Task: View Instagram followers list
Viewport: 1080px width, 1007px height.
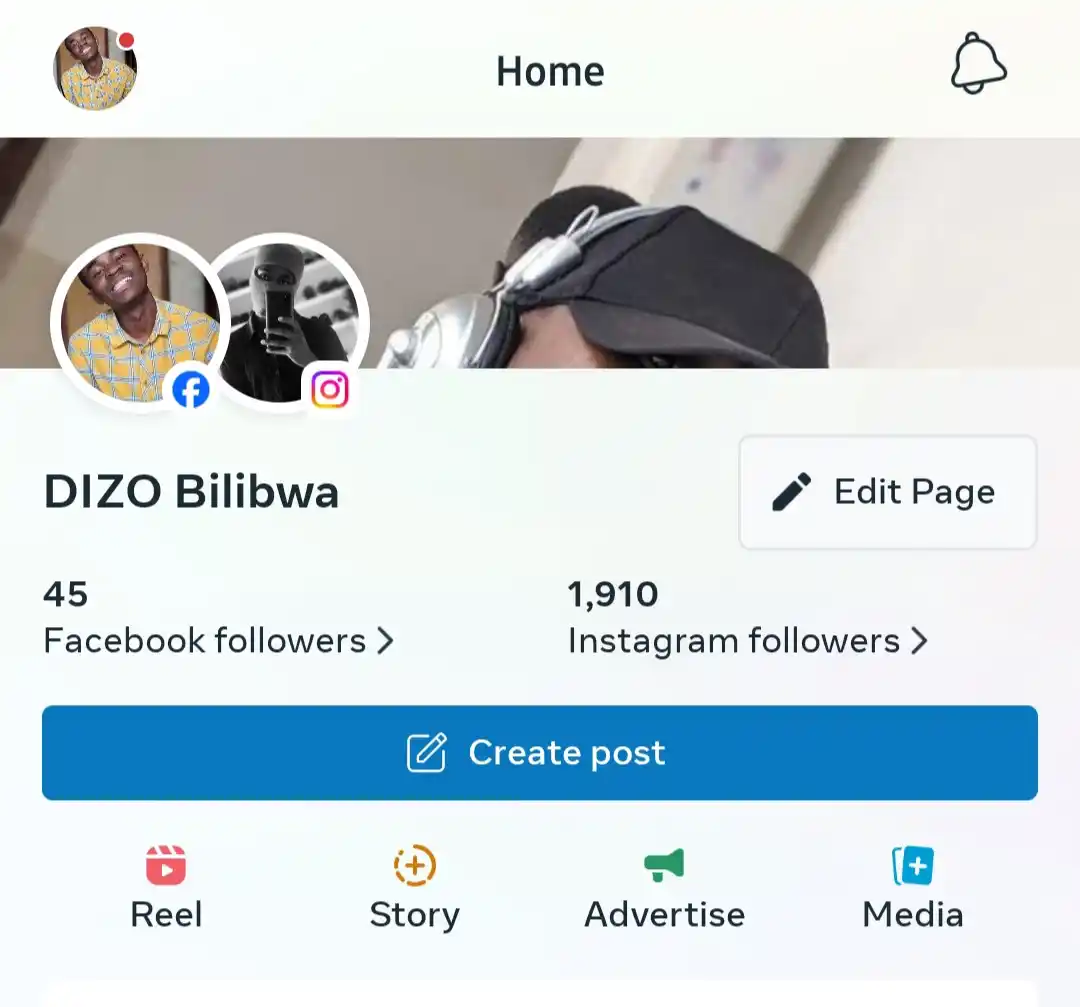Action: (x=747, y=640)
